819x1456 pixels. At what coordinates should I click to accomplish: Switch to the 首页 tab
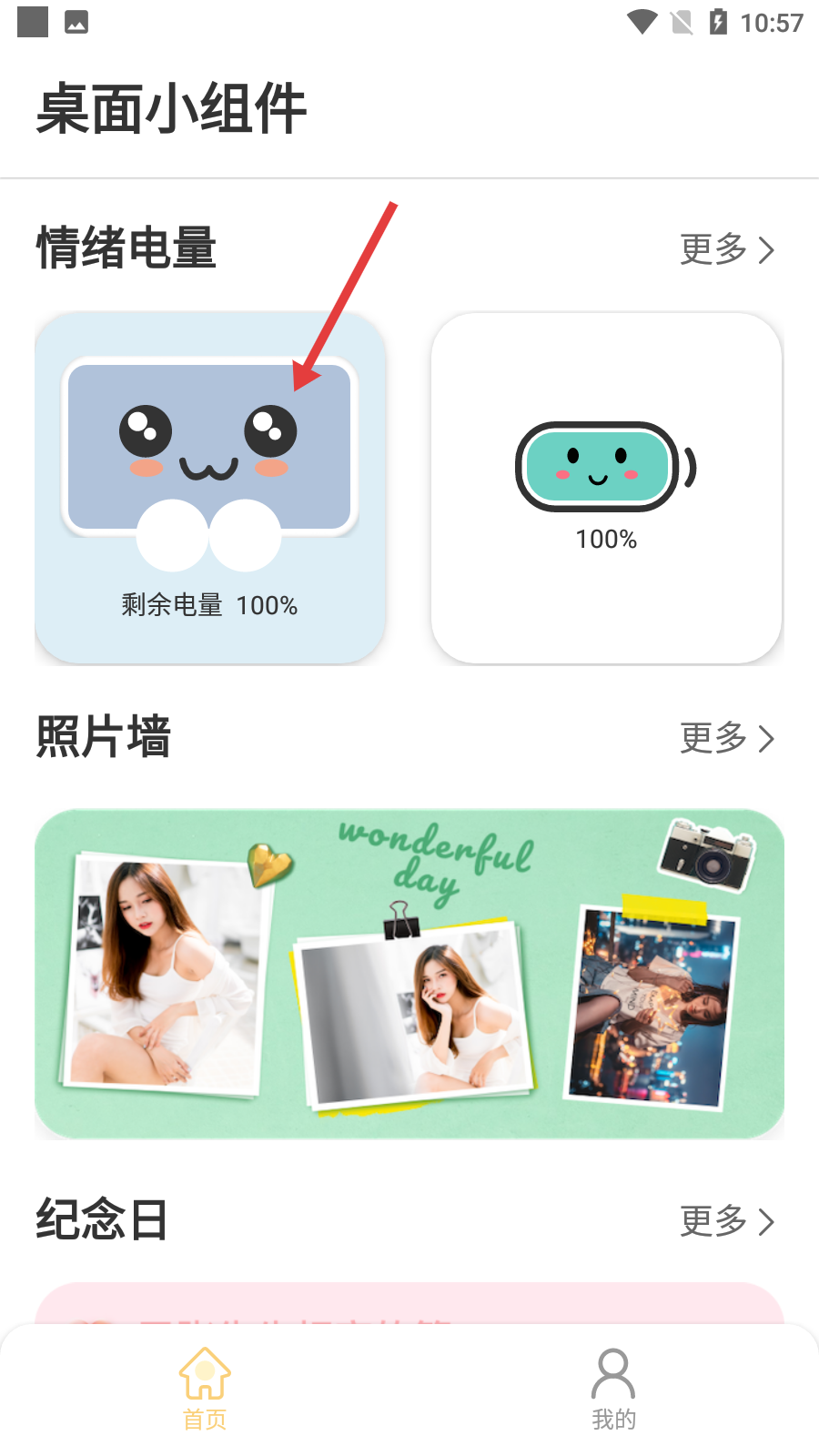(x=205, y=1389)
